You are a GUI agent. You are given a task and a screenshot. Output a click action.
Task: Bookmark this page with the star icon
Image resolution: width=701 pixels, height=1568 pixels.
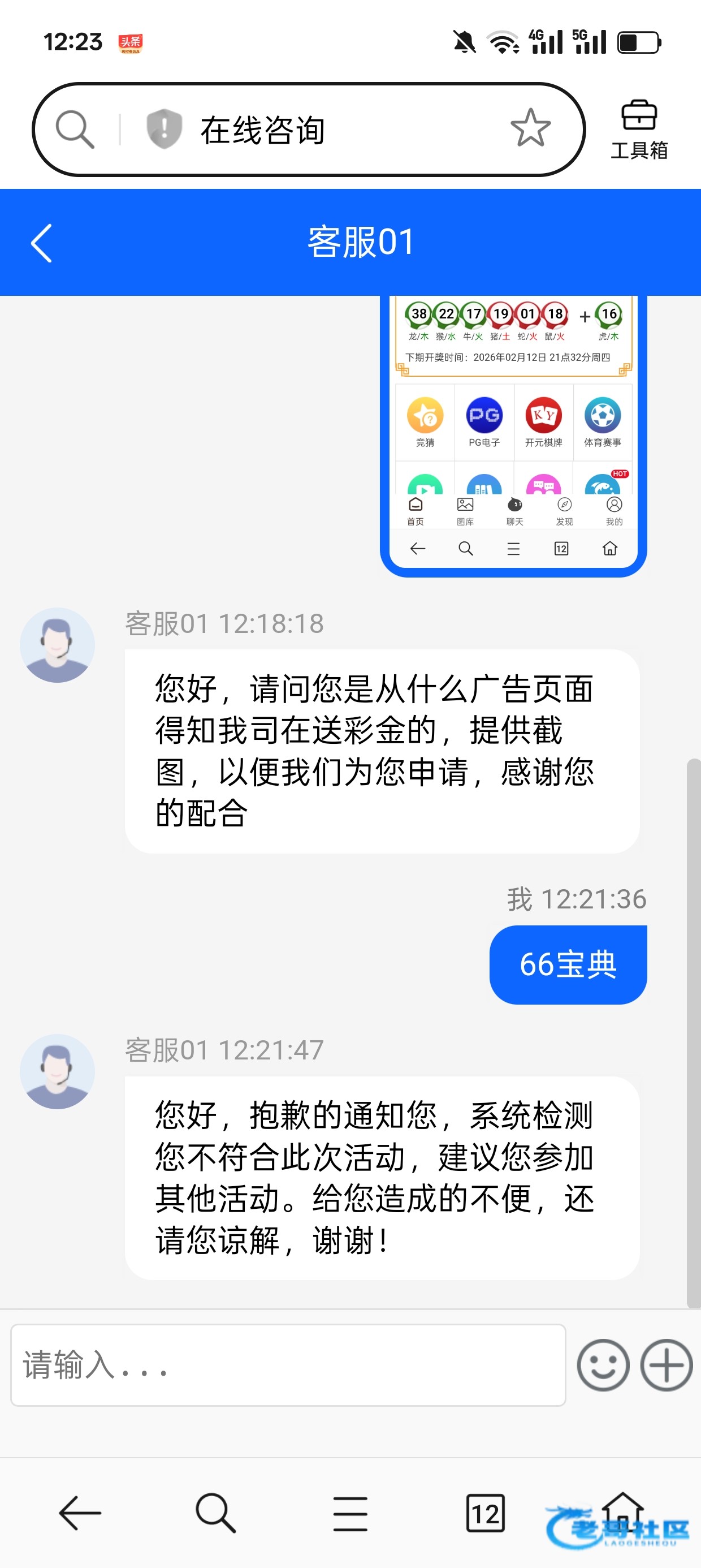pyautogui.click(x=530, y=128)
